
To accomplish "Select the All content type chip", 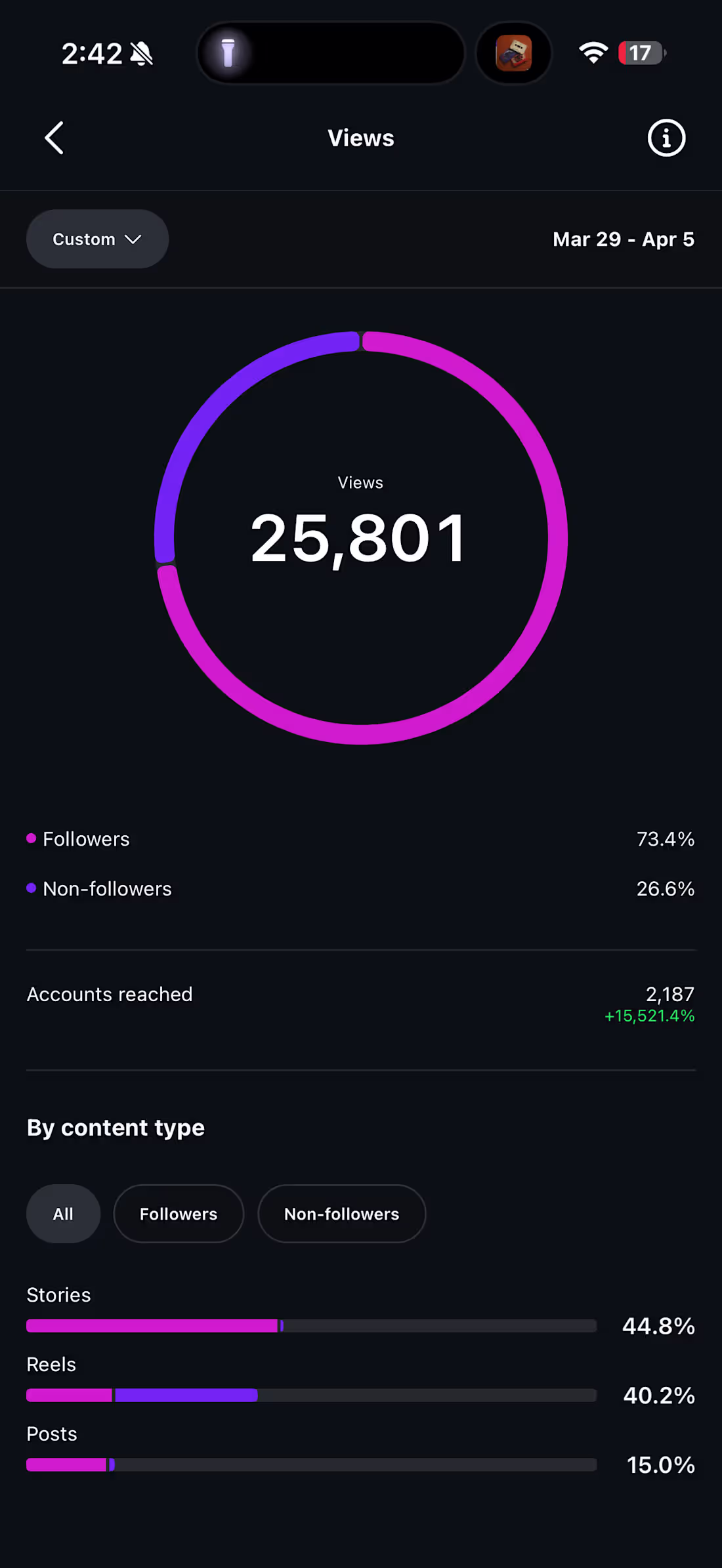I will point(63,1214).
